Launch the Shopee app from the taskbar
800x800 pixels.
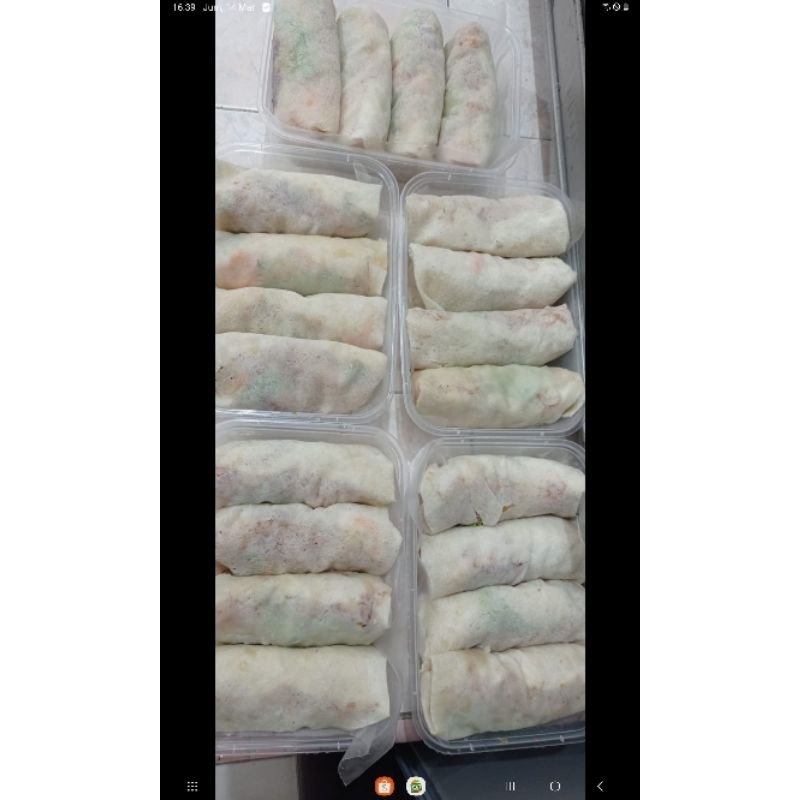(384, 786)
